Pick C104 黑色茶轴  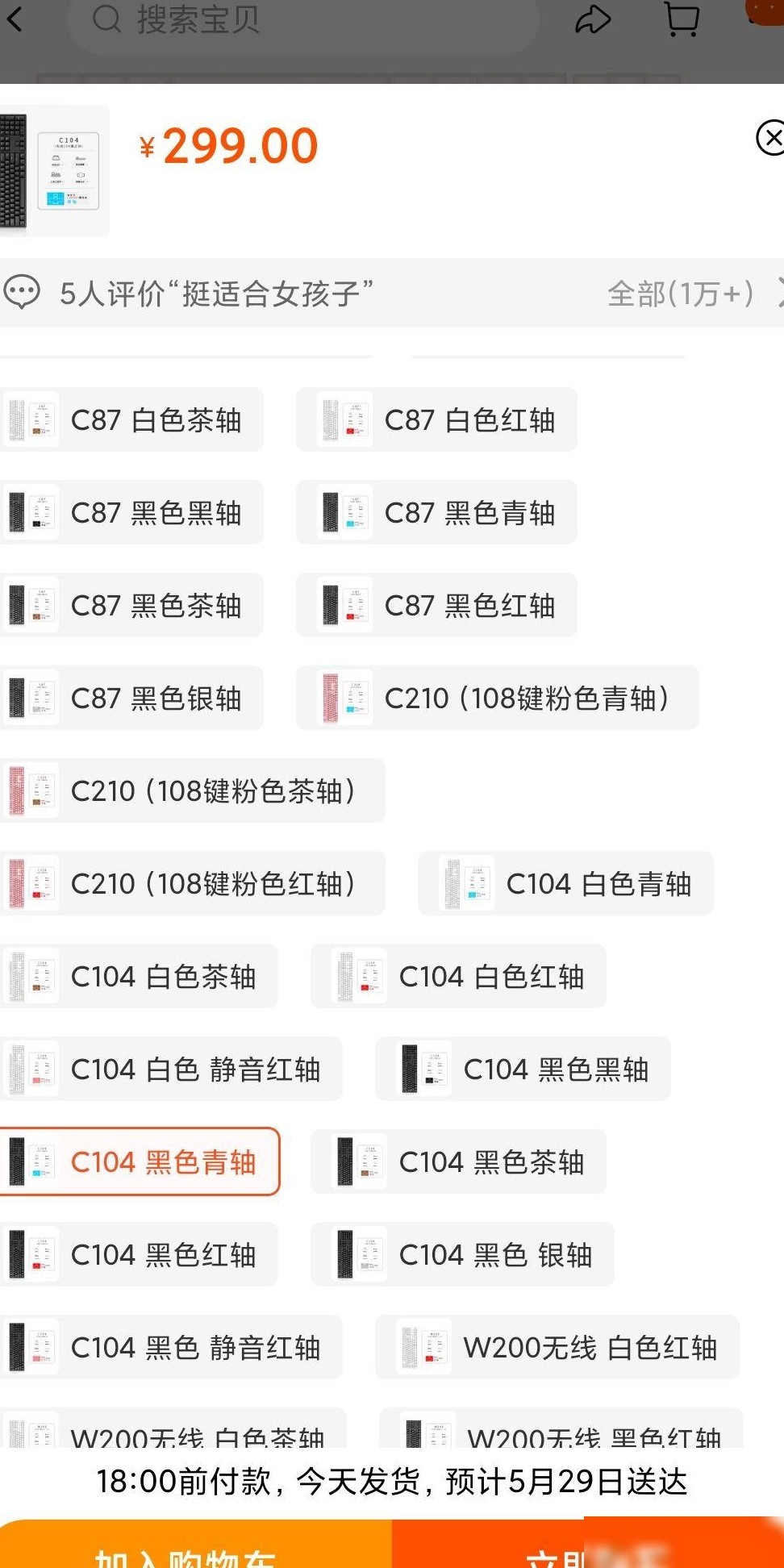click(458, 1161)
